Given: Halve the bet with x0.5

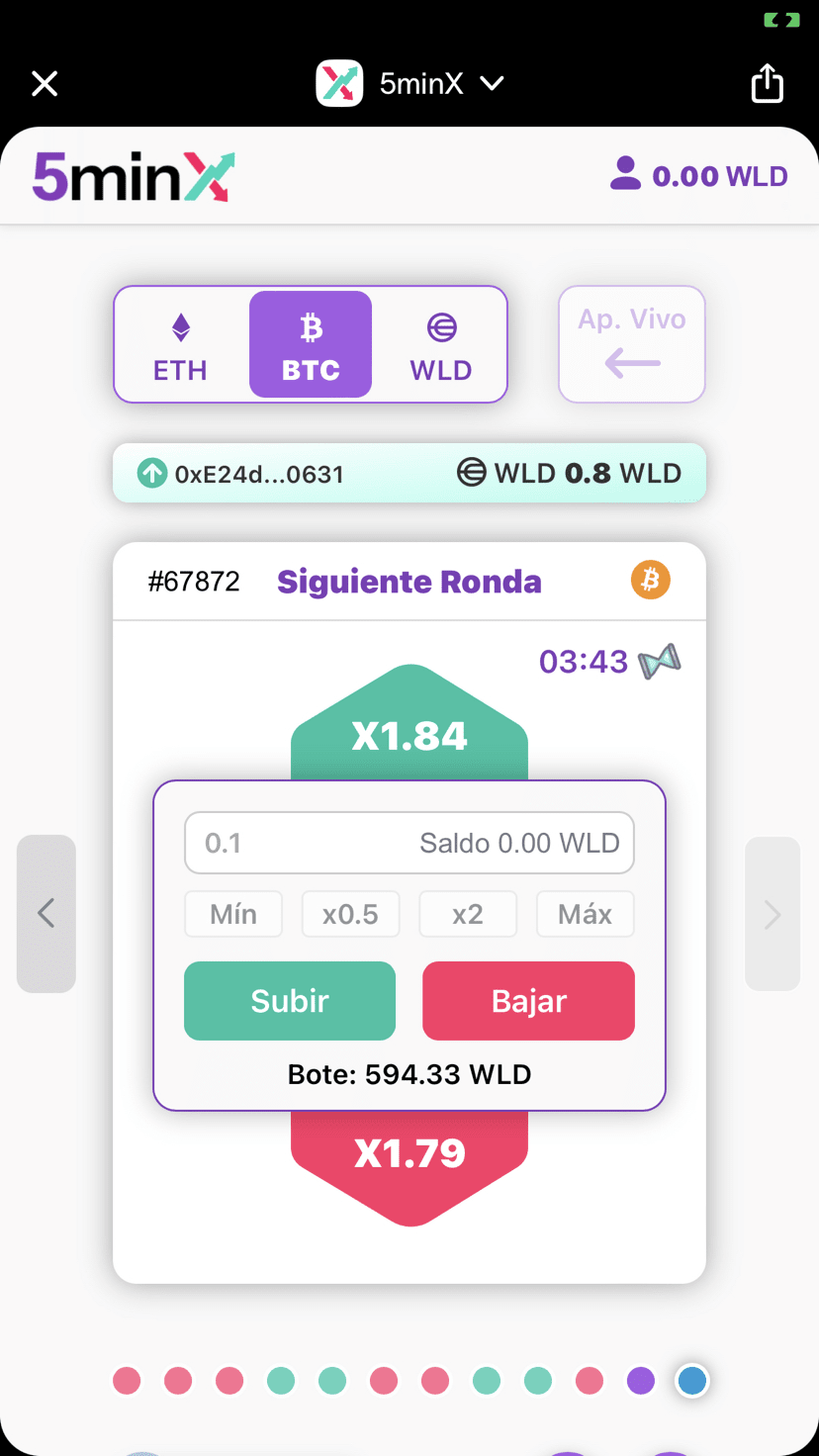Looking at the screenshot, I should click(x=350, y=914).
